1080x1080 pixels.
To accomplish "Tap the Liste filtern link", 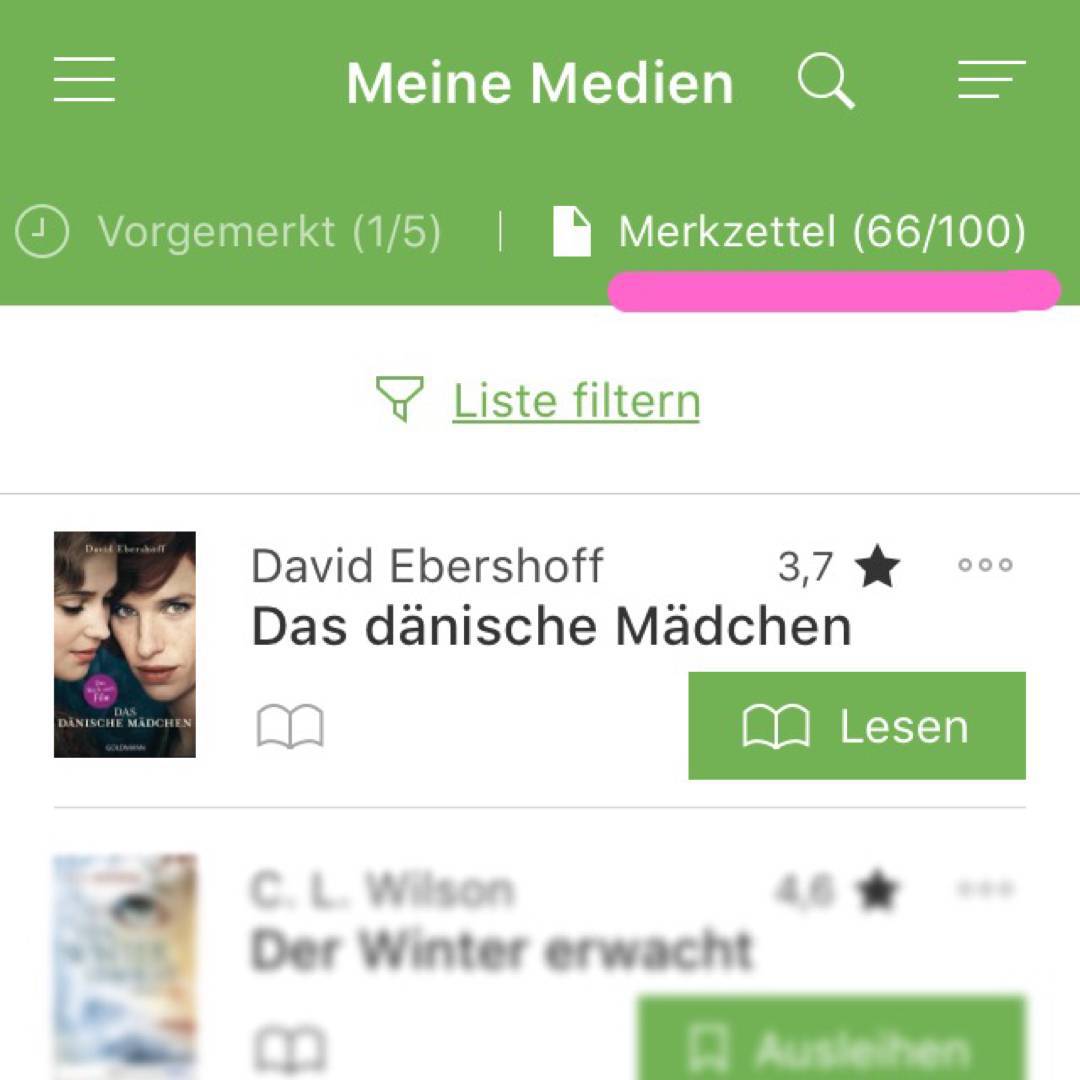I will 575,401.
